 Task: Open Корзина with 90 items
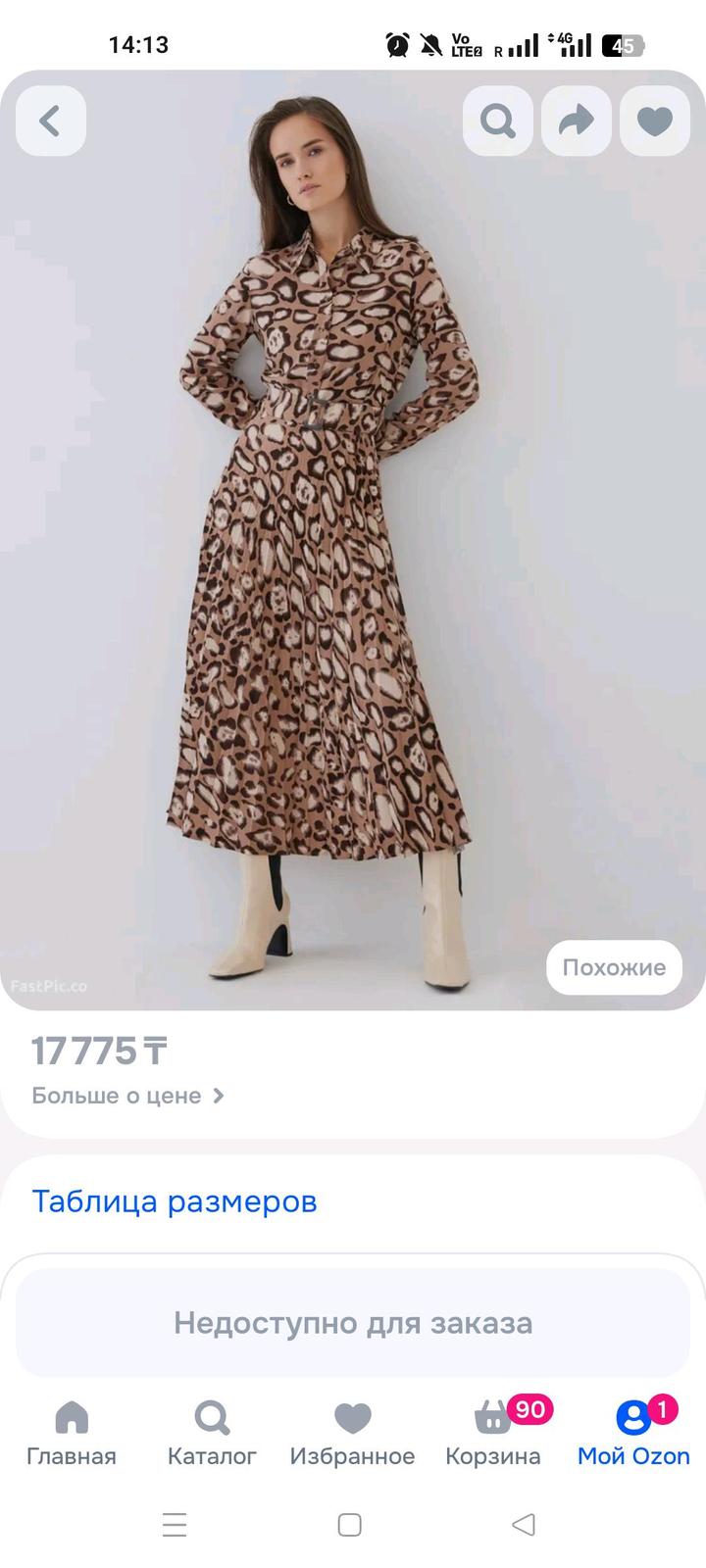click(493, 1433)
